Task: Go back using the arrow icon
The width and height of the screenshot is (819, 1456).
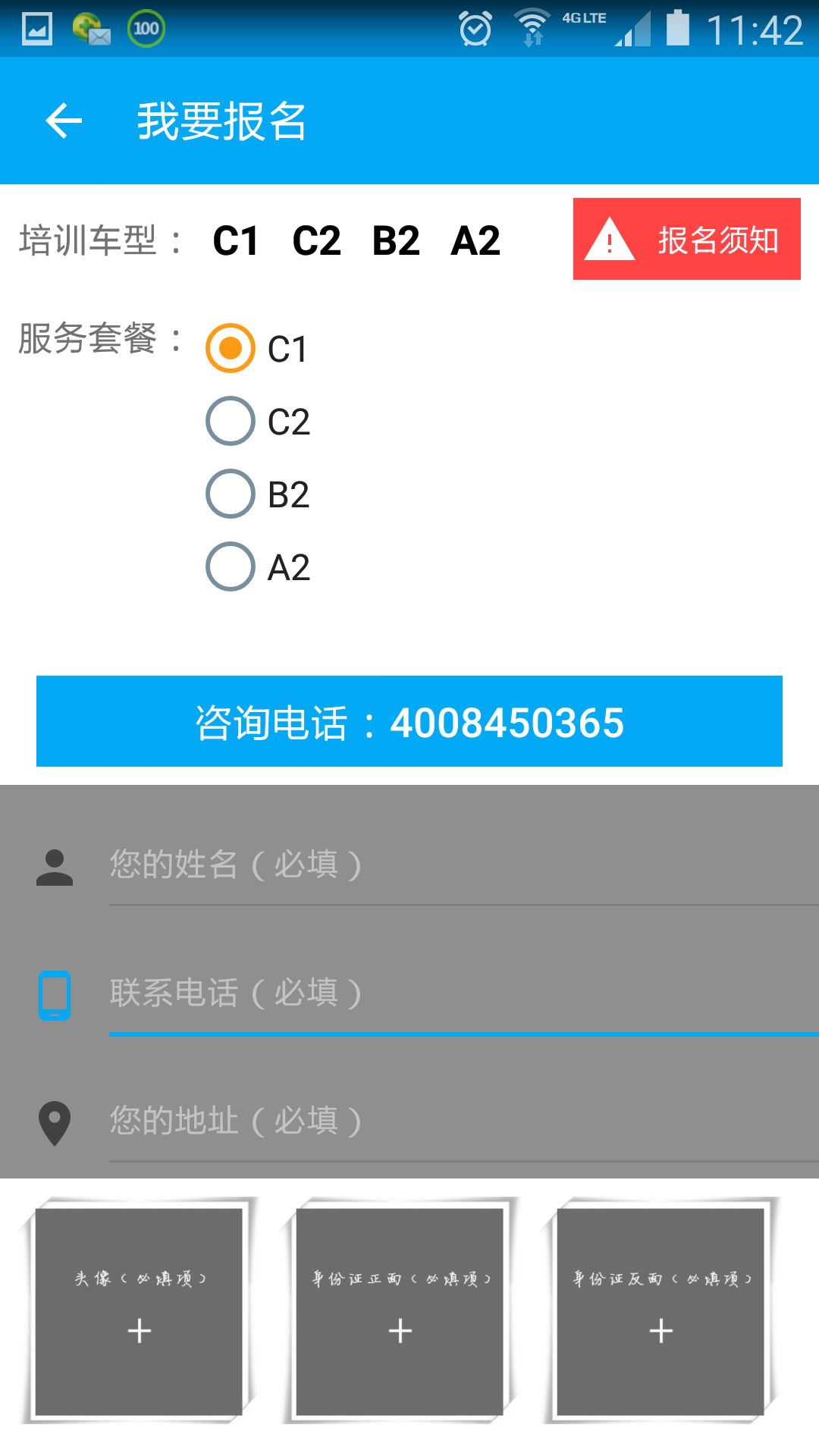Action: [64, 121]
